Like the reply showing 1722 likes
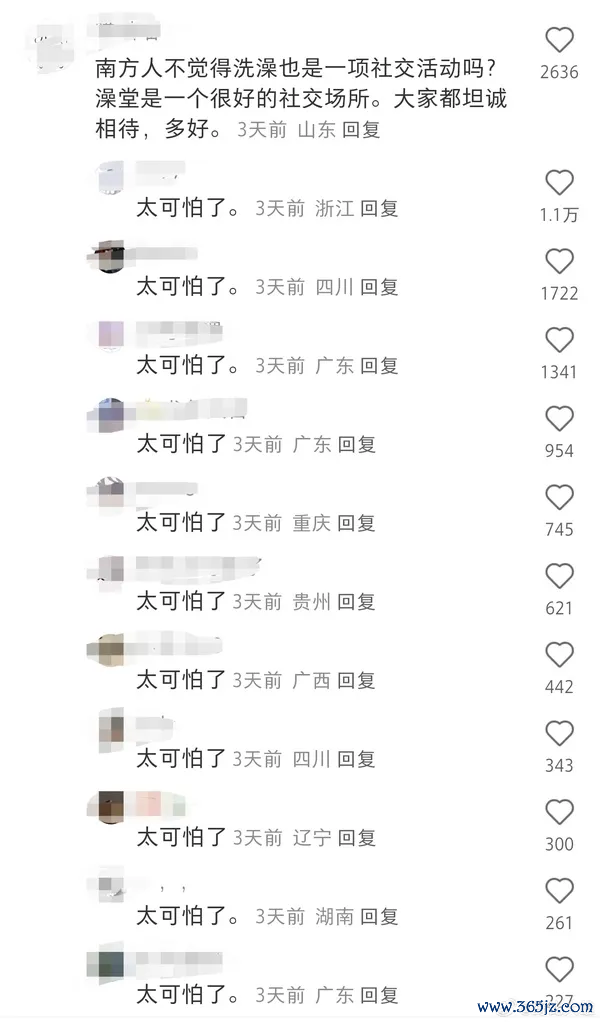Viewport: 600px width, 1022px height. pyautogui.click(x=559, y=262)
